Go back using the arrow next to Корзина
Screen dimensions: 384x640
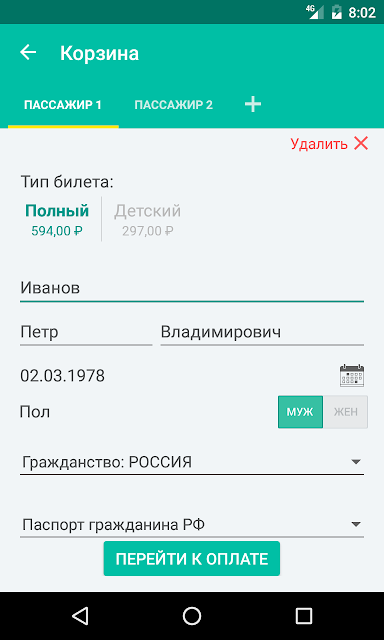(x=28, y=53)
